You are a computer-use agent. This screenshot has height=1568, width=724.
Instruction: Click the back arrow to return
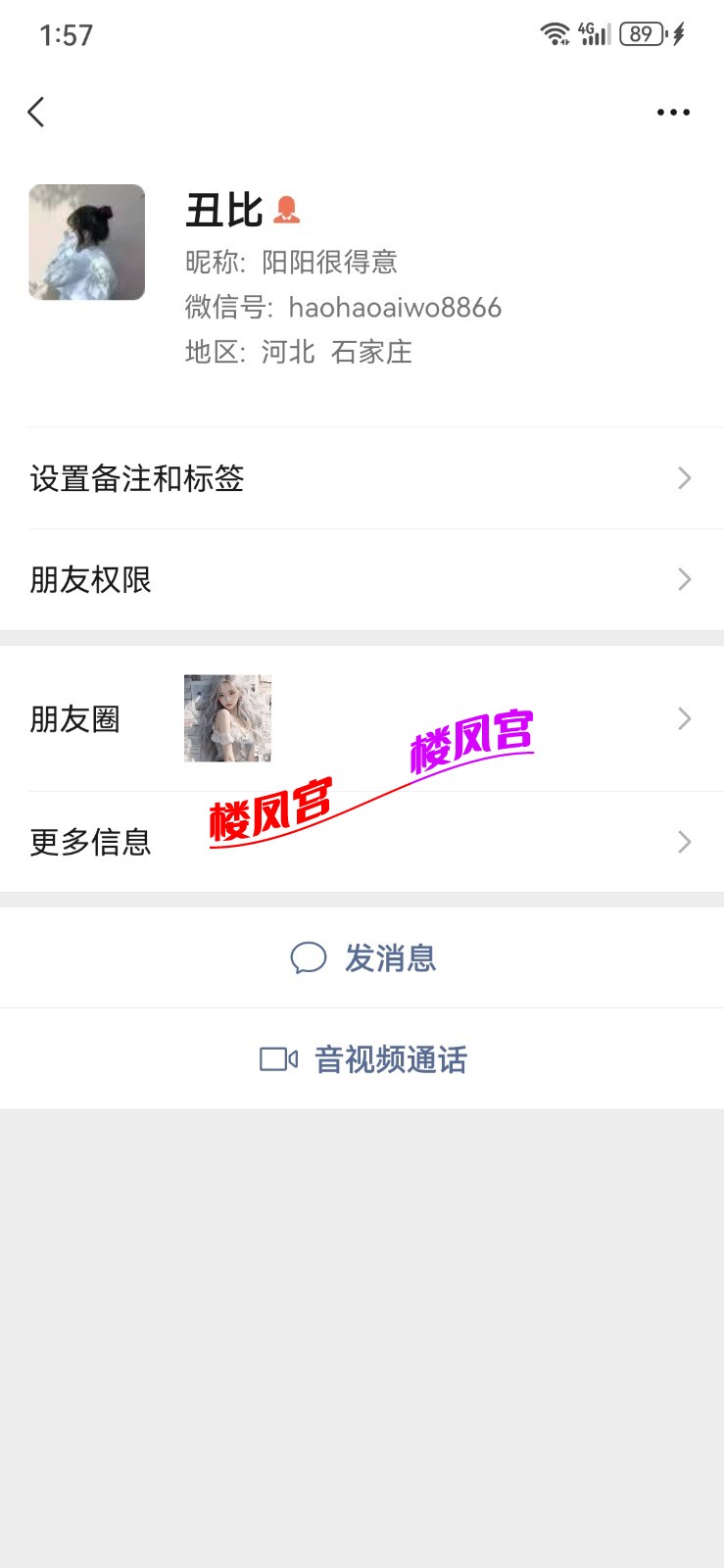point(36,112)
